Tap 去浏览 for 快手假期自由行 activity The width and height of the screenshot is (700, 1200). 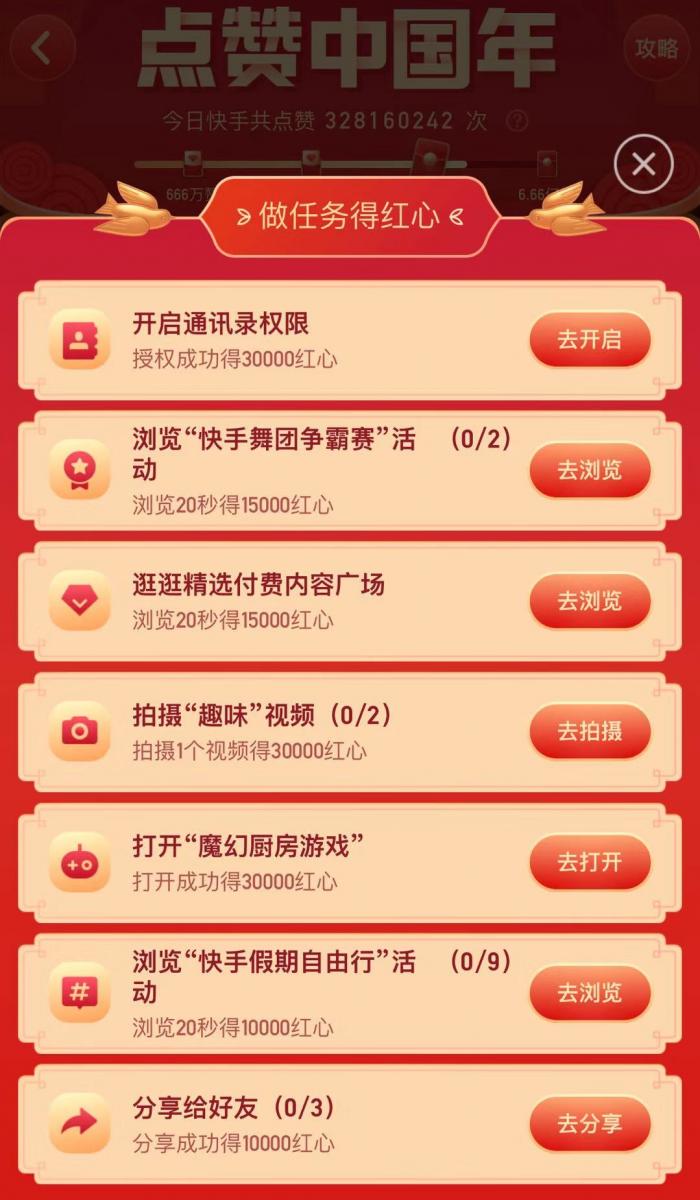coord(590,992)
